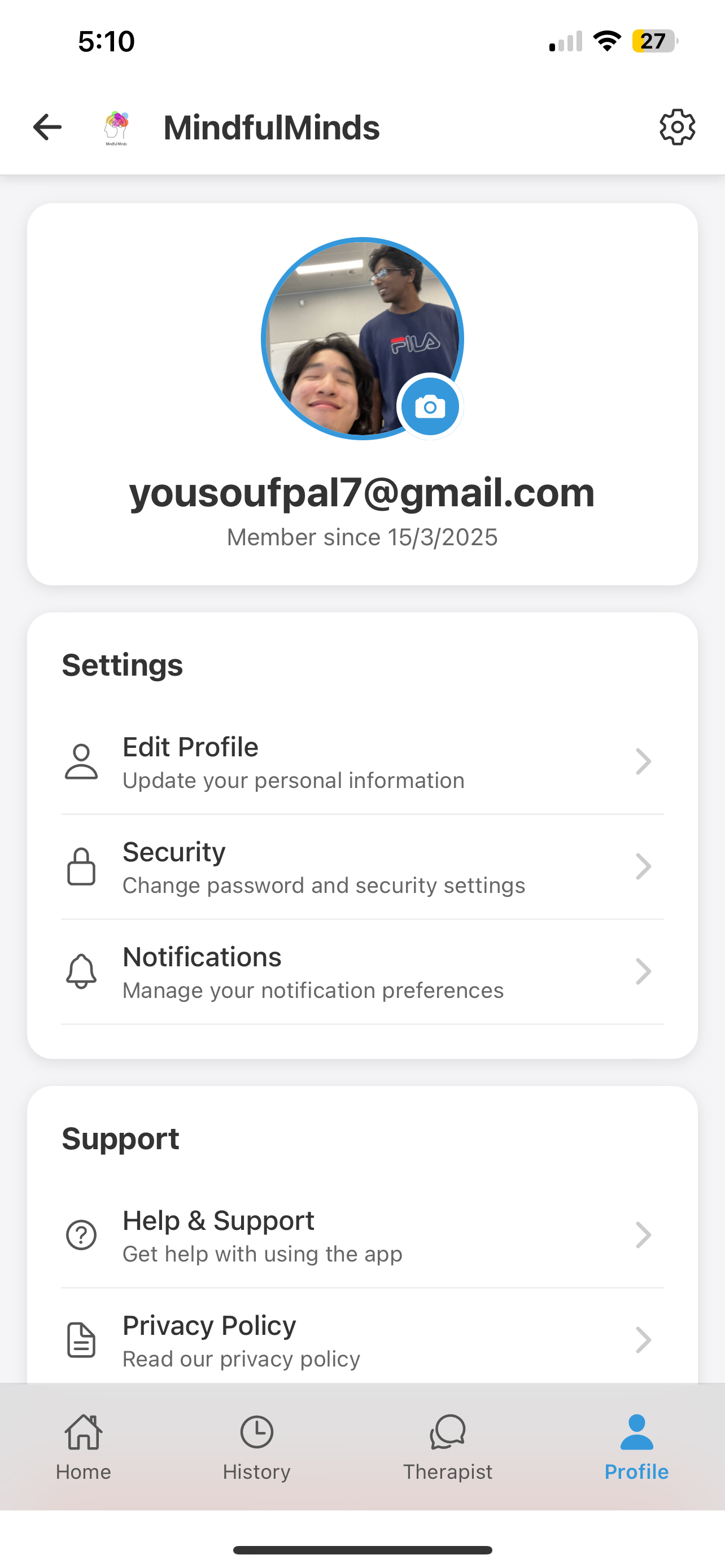Open Notifications preferences
The width and height of the screenshot is (725, 1568).
361,972
